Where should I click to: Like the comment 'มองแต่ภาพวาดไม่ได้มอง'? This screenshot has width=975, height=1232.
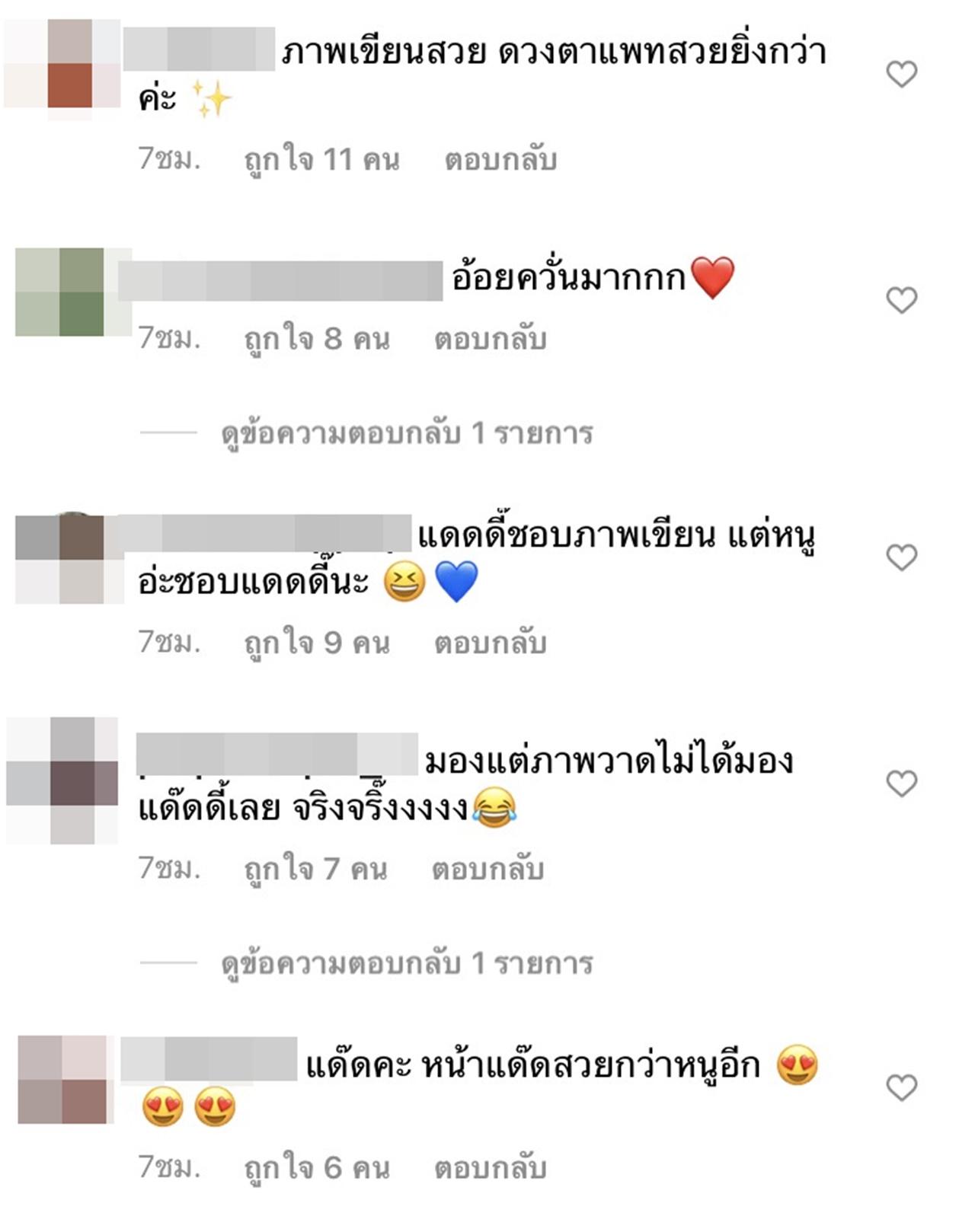(x=901, y=784)
